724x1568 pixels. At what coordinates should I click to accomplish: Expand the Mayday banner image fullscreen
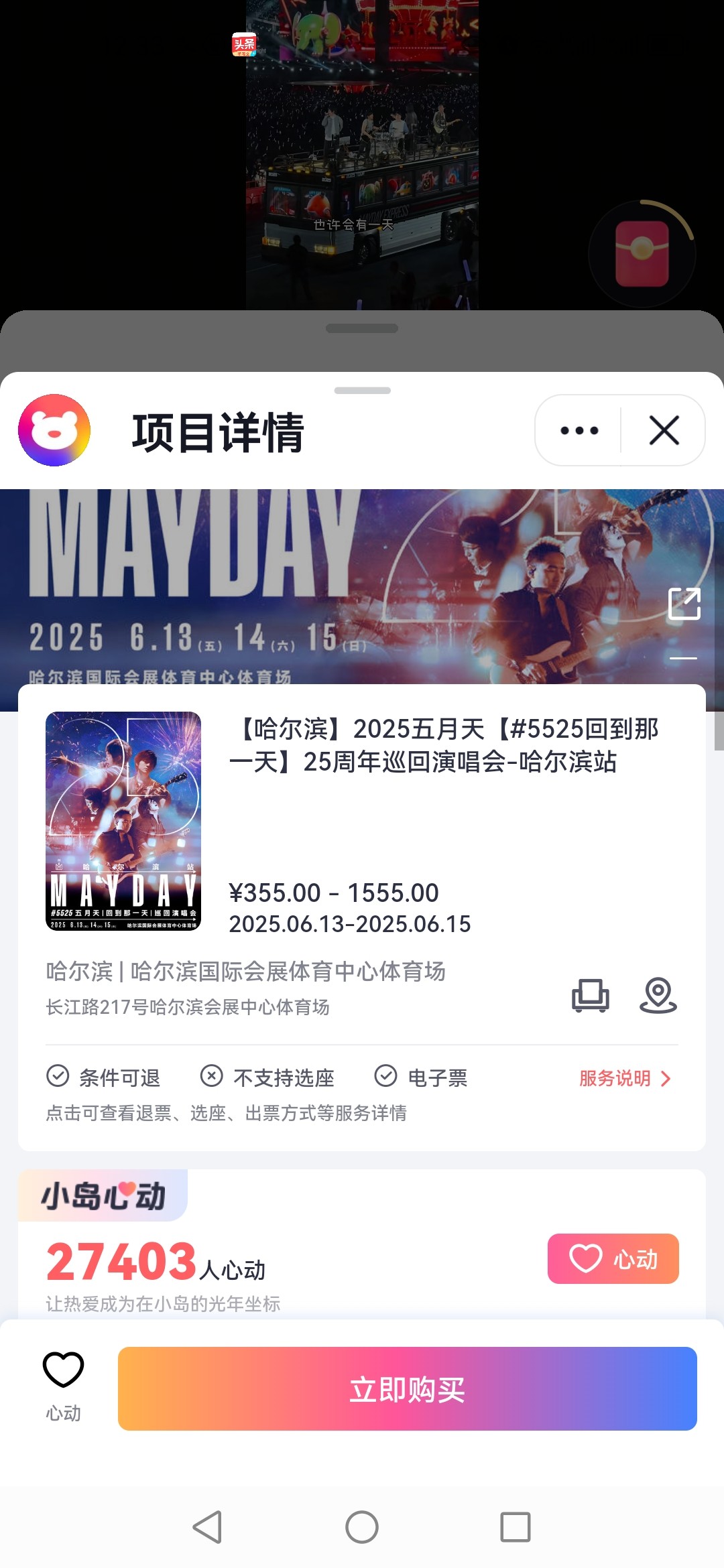[x=684, y=604]
